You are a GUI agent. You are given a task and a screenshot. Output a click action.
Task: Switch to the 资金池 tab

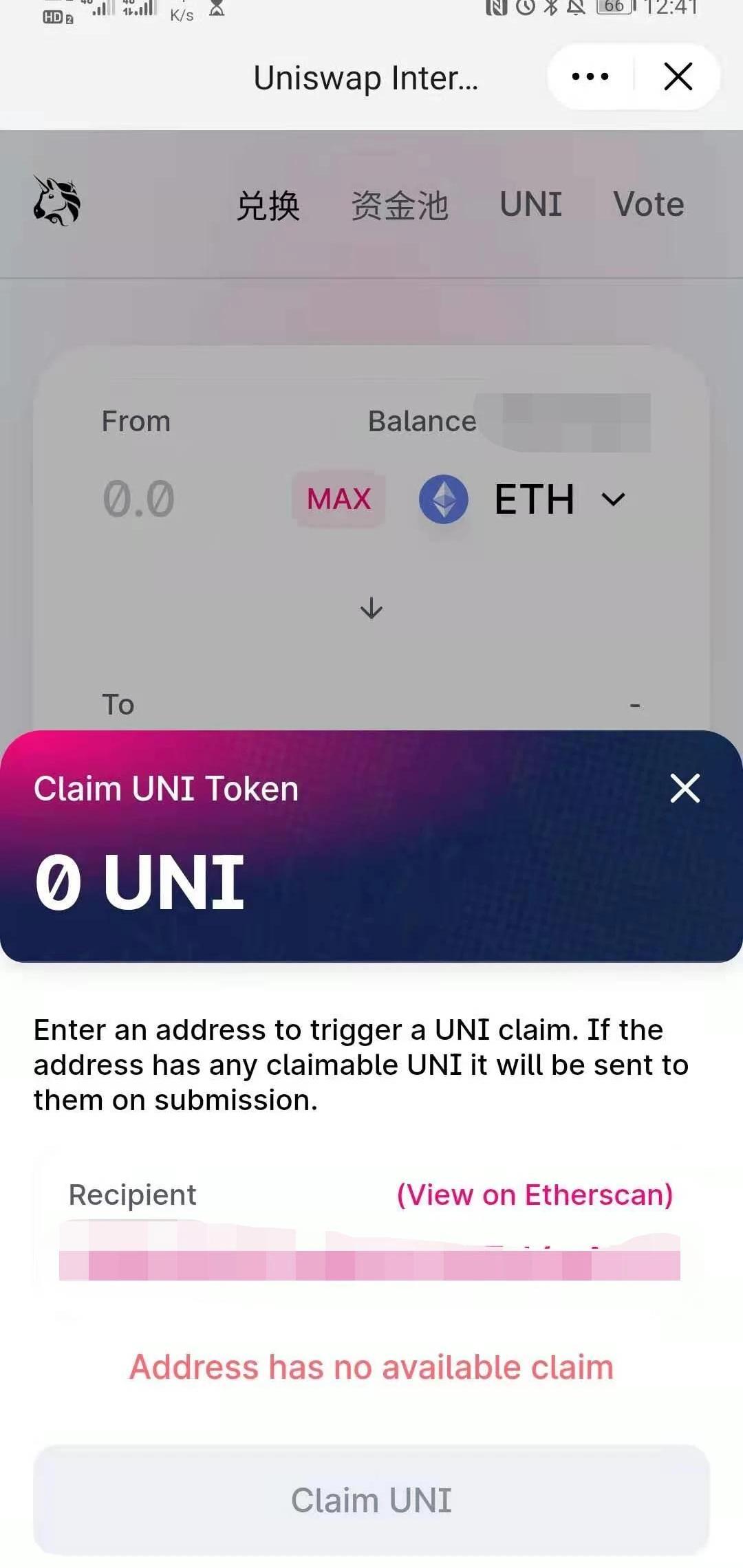pos(400,205)
